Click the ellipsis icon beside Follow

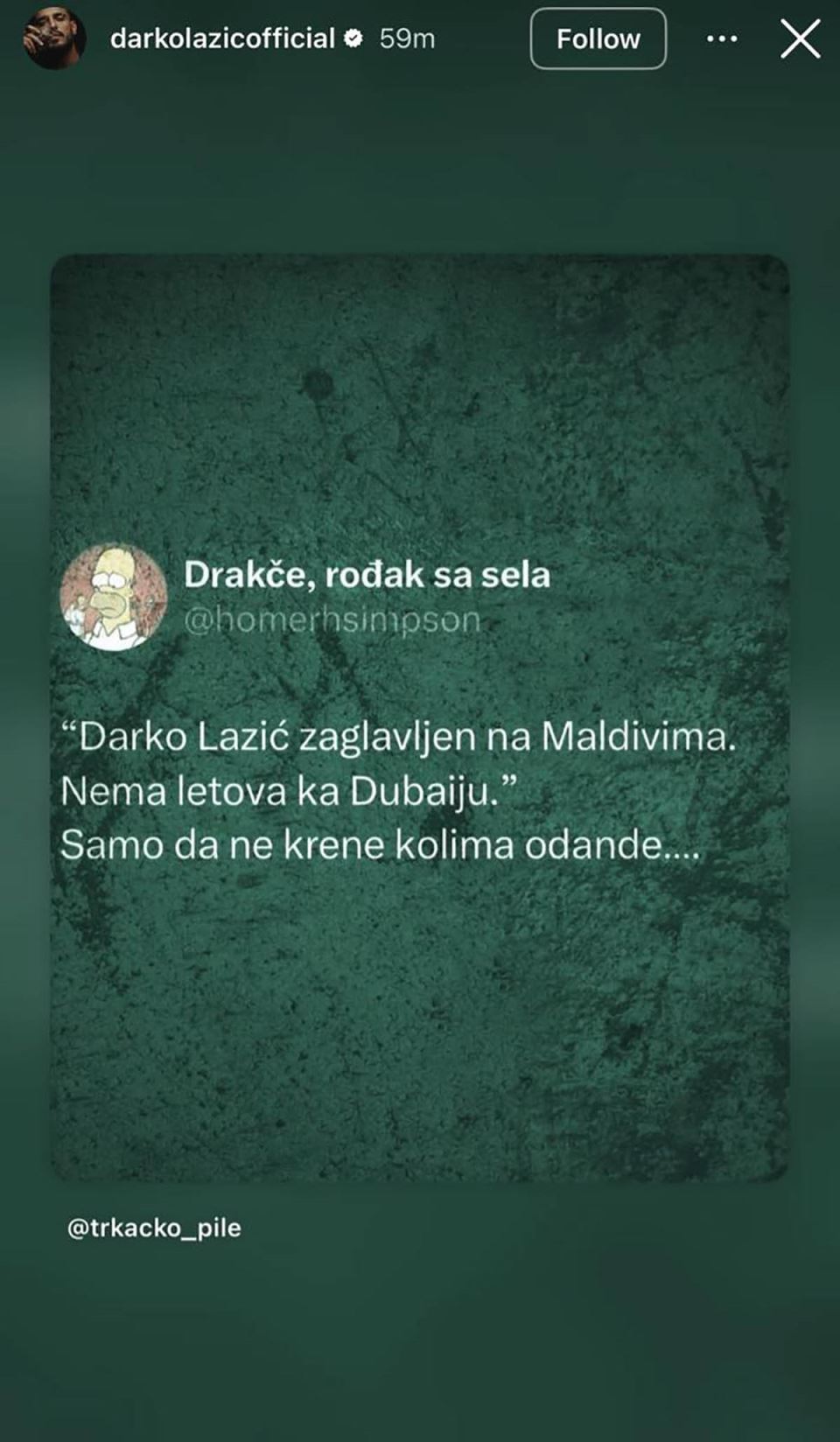pos(720,38)
